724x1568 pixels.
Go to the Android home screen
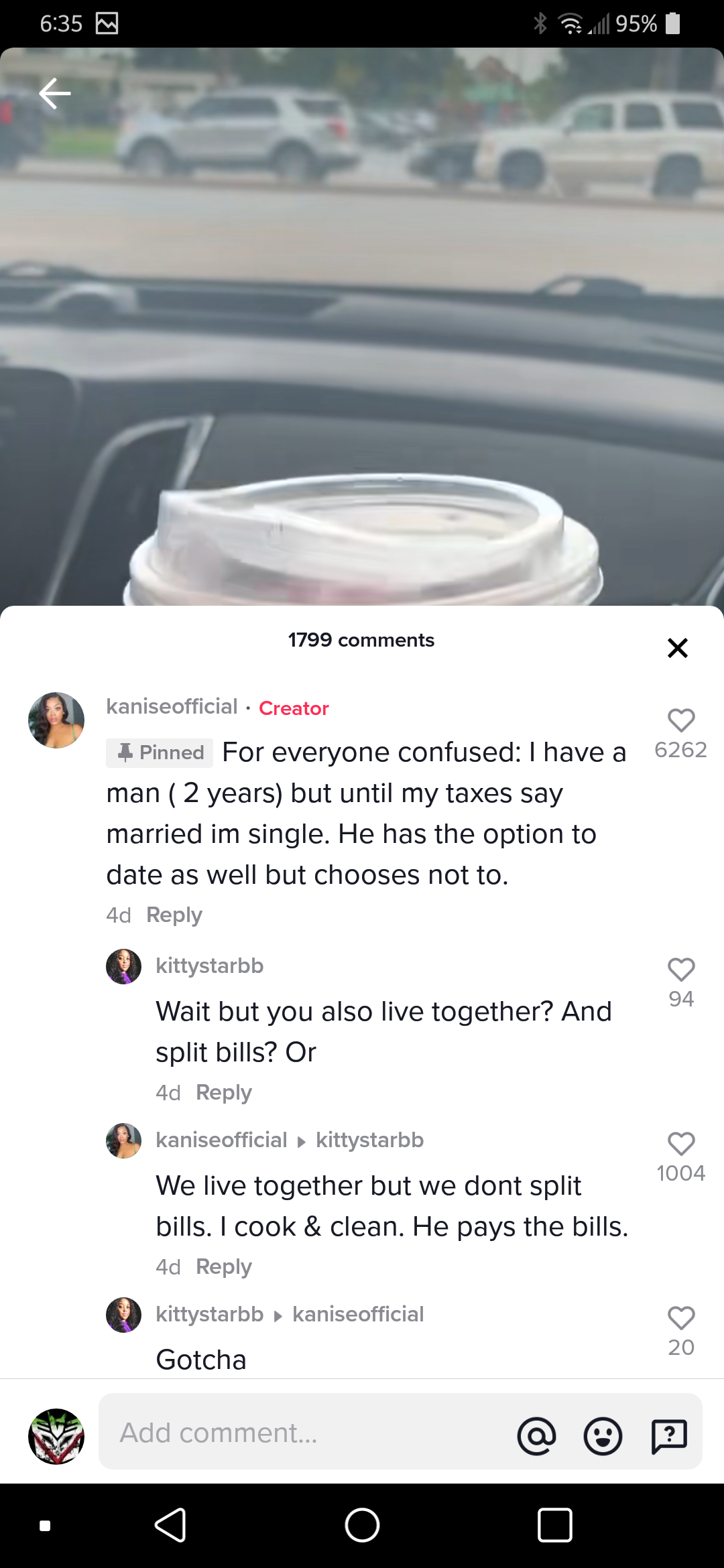(x=362, y=1525)
